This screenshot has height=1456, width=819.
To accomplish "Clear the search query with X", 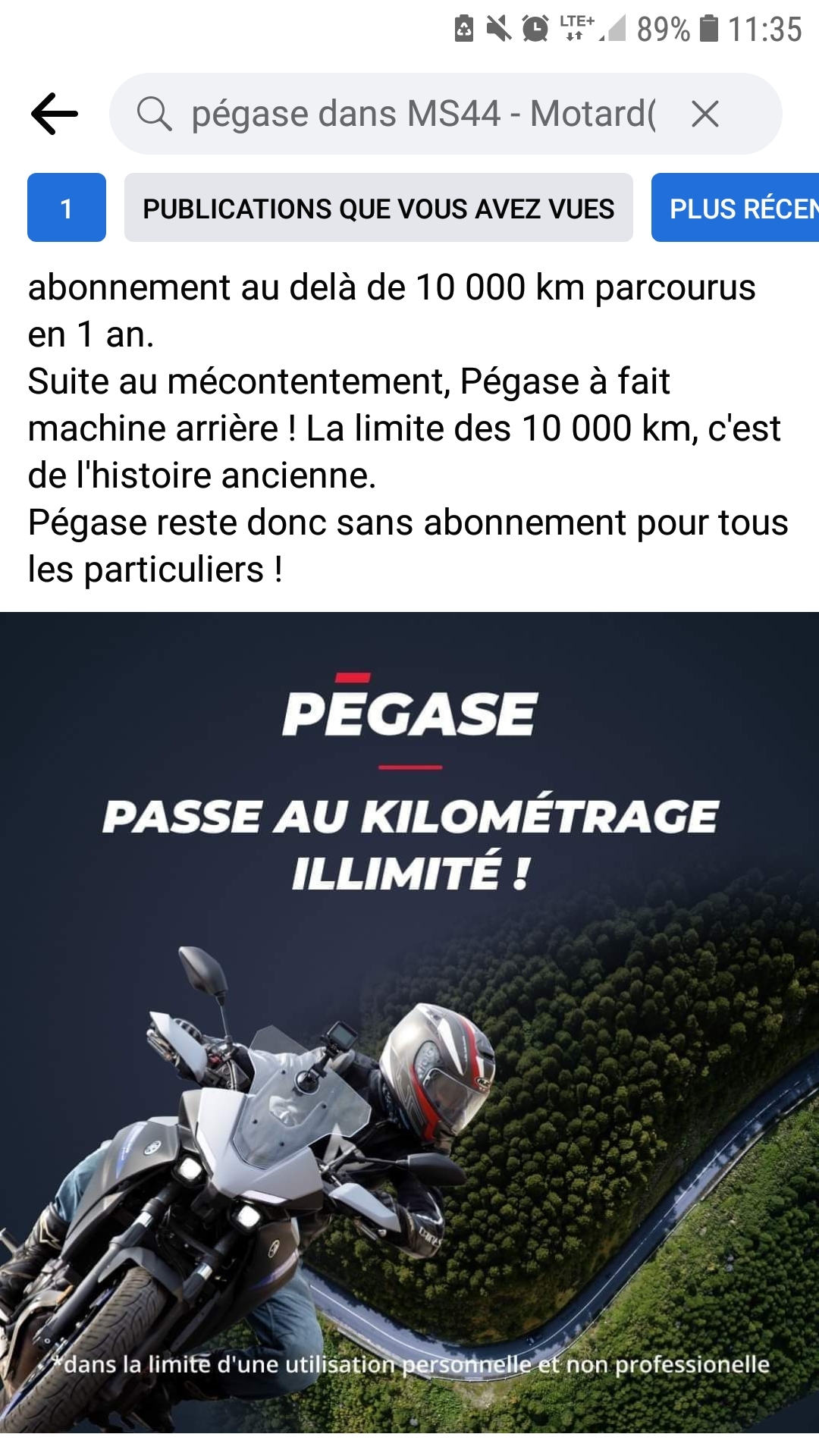I will click(x=704, y=115).
